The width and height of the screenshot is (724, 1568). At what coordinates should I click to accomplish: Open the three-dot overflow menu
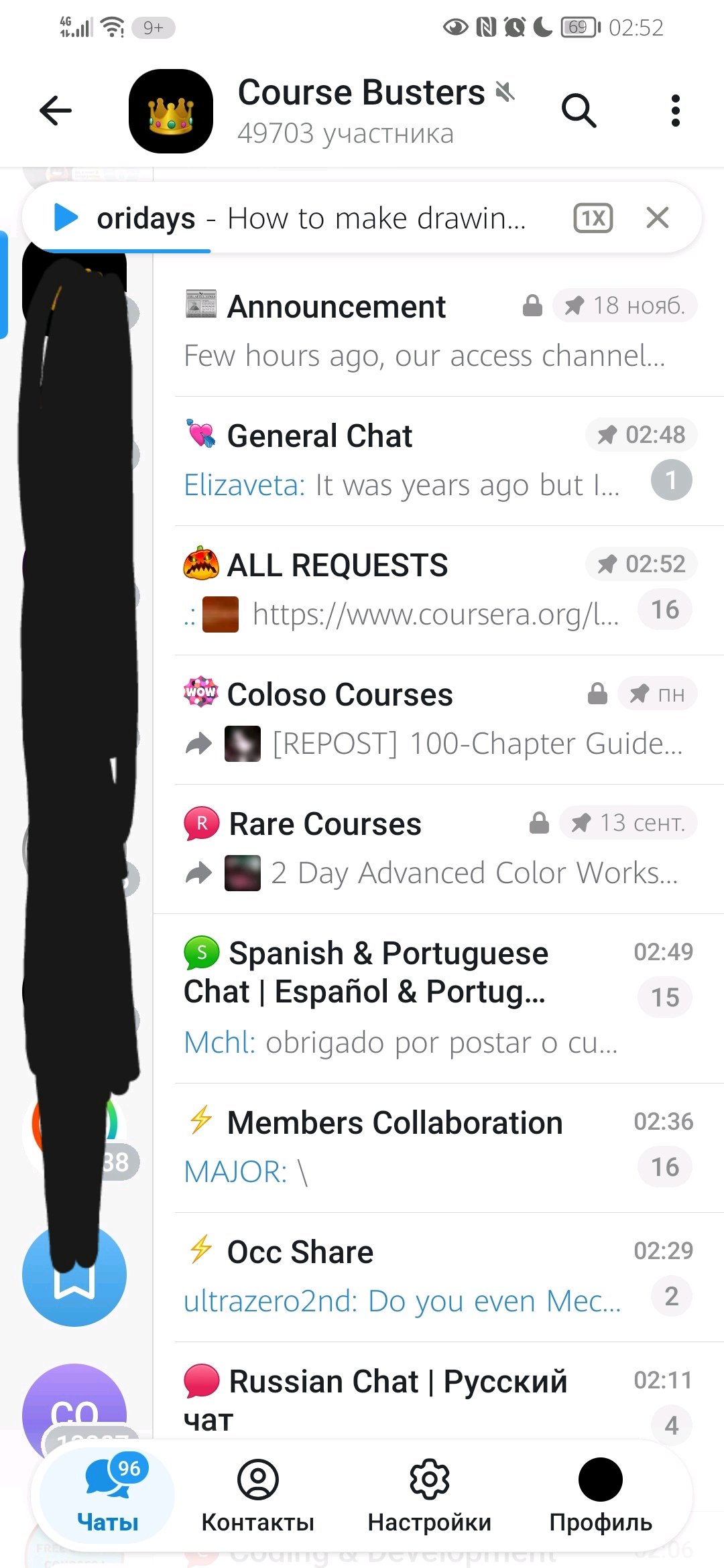click(x=675, y=111)
